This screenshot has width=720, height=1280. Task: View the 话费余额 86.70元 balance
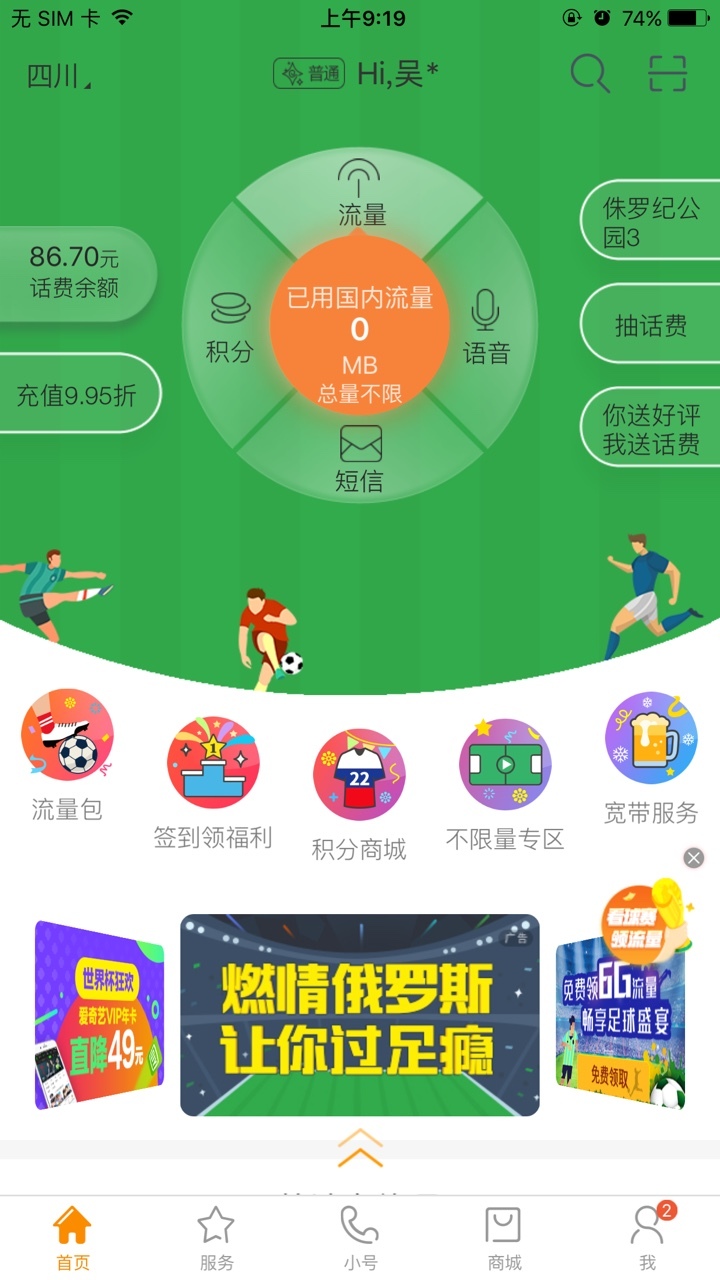tap(75, 274)
